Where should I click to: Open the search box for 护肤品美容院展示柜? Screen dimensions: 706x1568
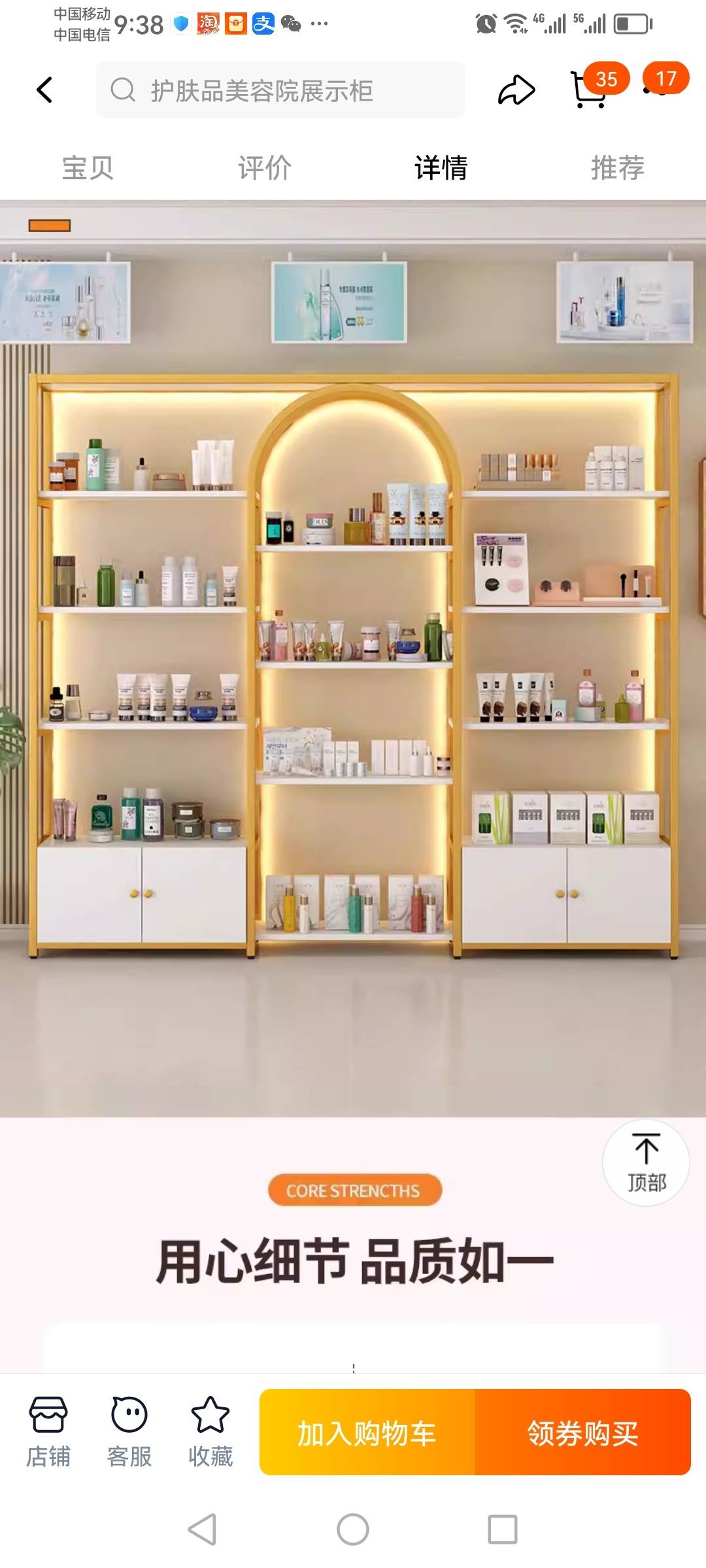coord(281,90)
